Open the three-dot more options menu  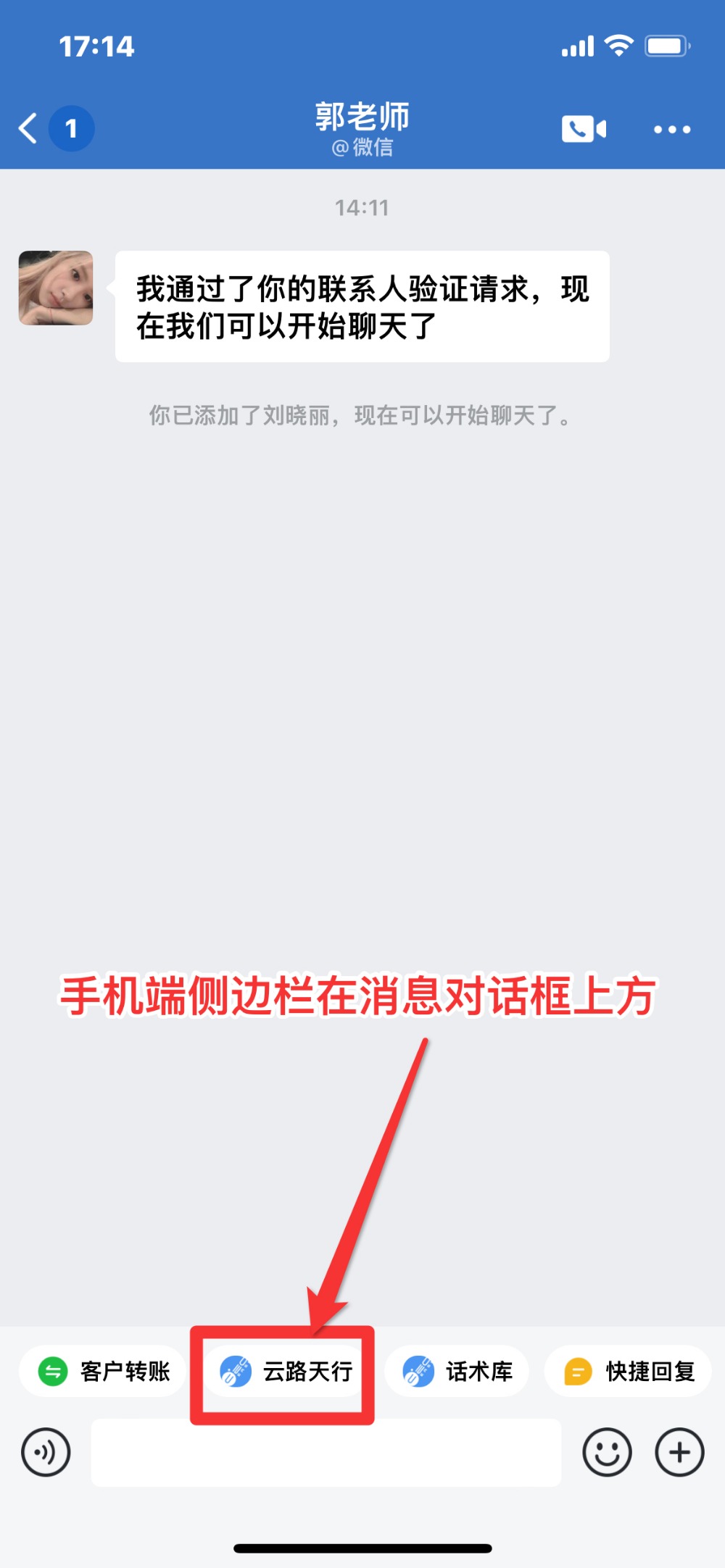pyautogui.click(x=672, y=130)
